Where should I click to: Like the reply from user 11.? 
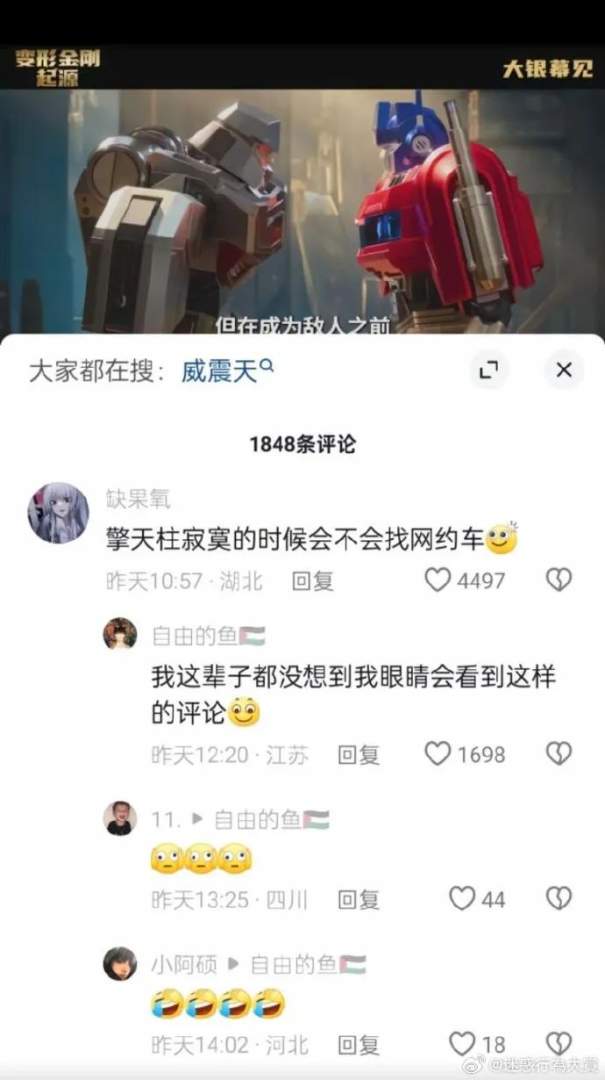point(462,899)
